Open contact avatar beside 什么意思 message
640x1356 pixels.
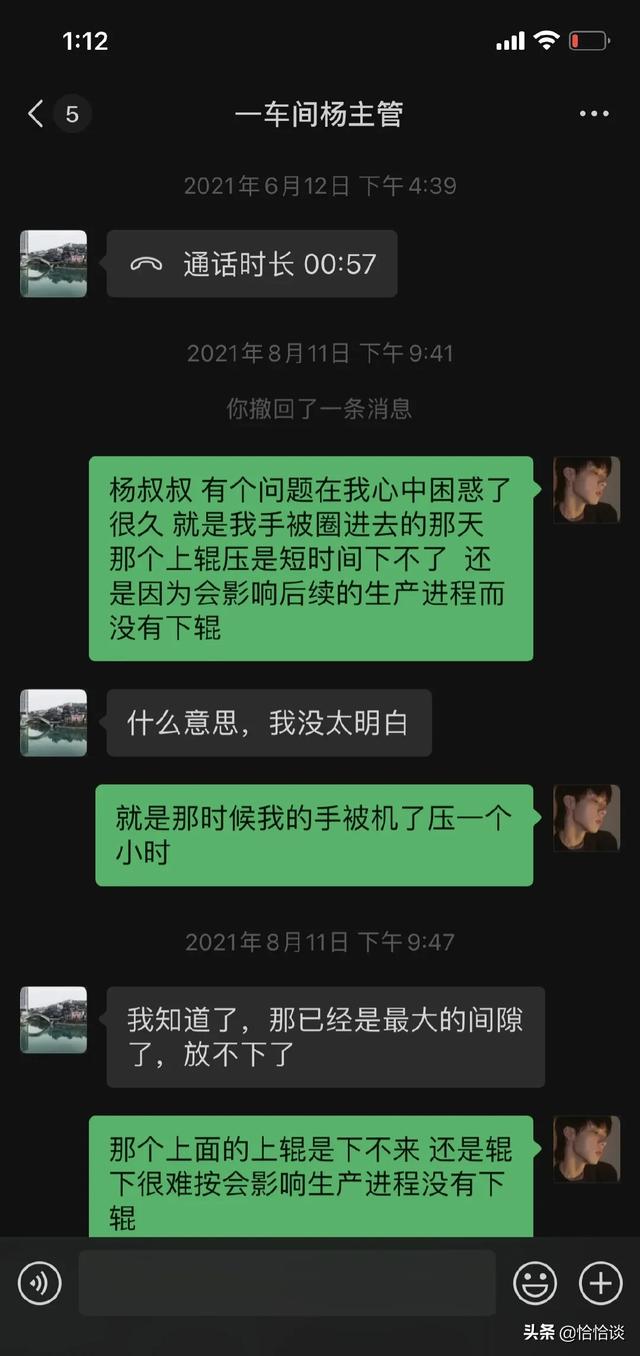[54, 722]
